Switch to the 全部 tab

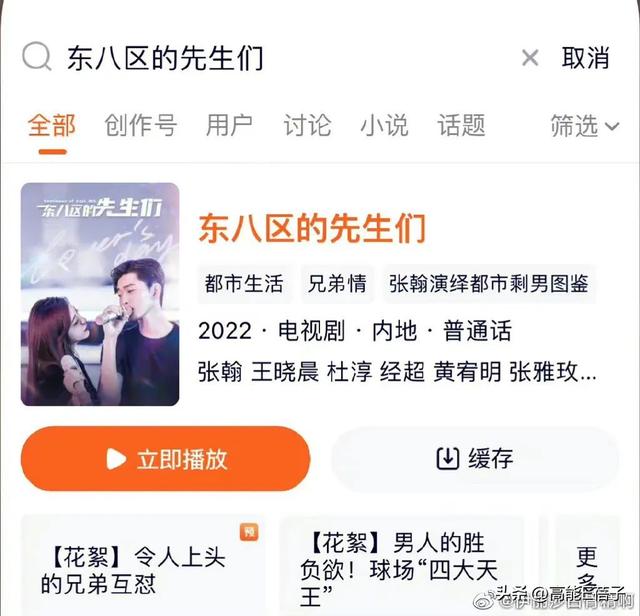[x=52, y=125]
